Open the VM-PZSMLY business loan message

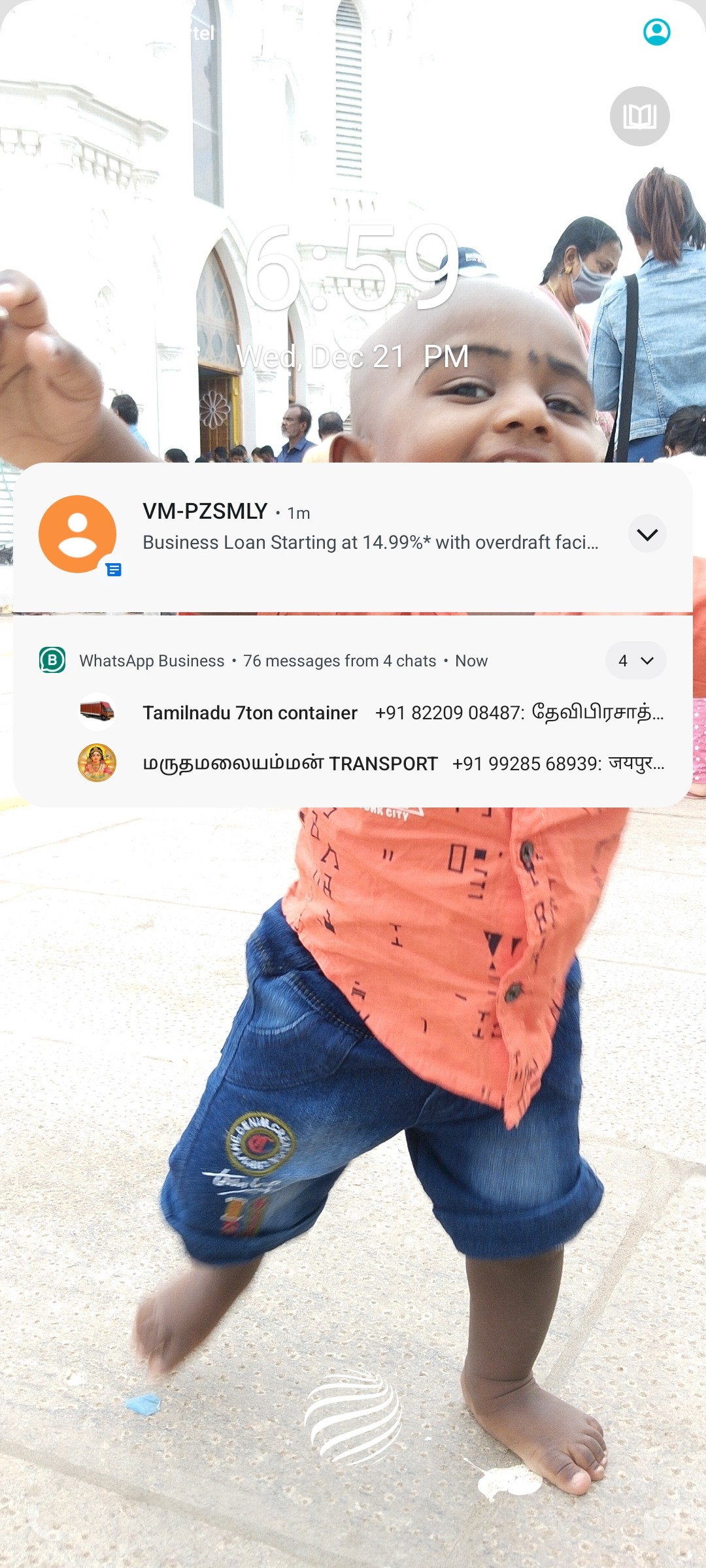(353, 537)
